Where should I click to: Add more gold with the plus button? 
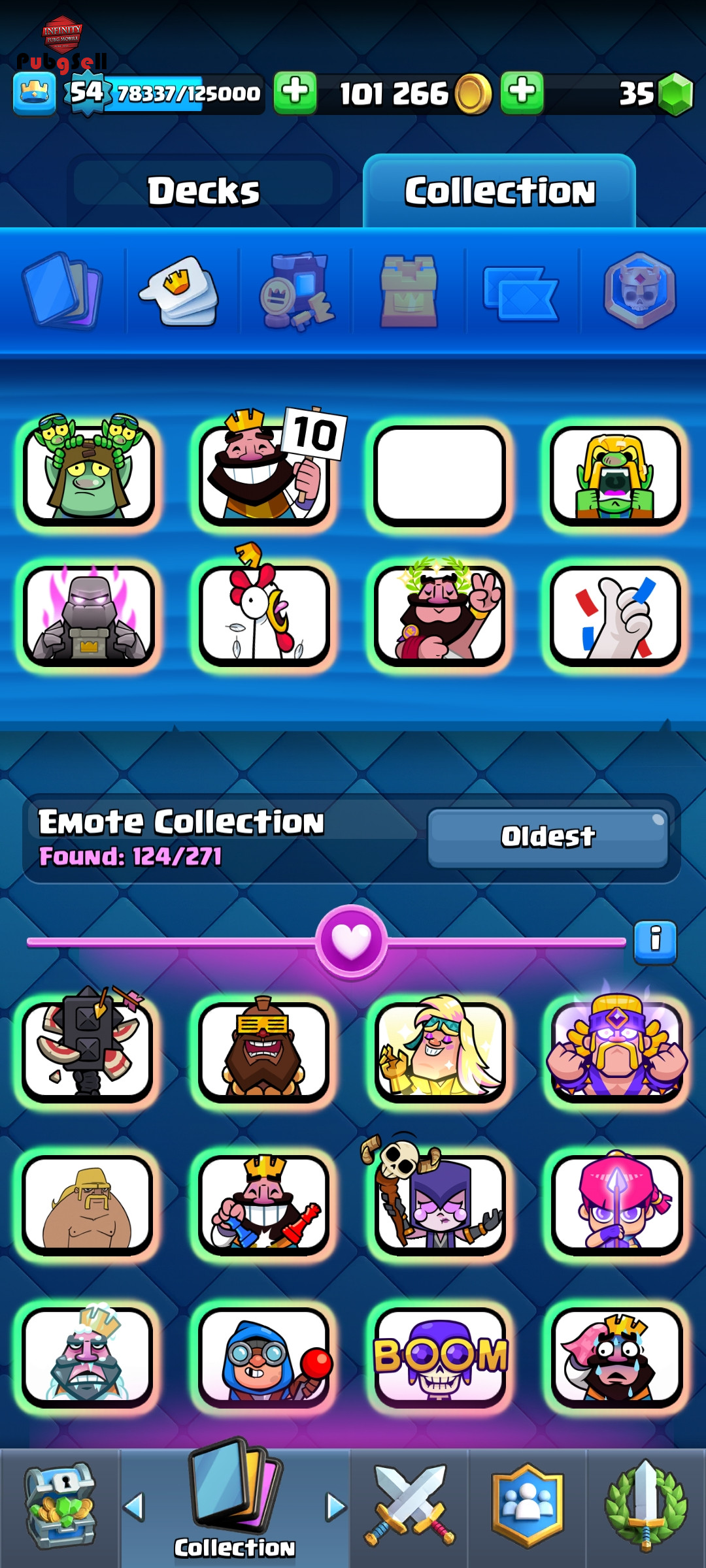tap(295, 93)
